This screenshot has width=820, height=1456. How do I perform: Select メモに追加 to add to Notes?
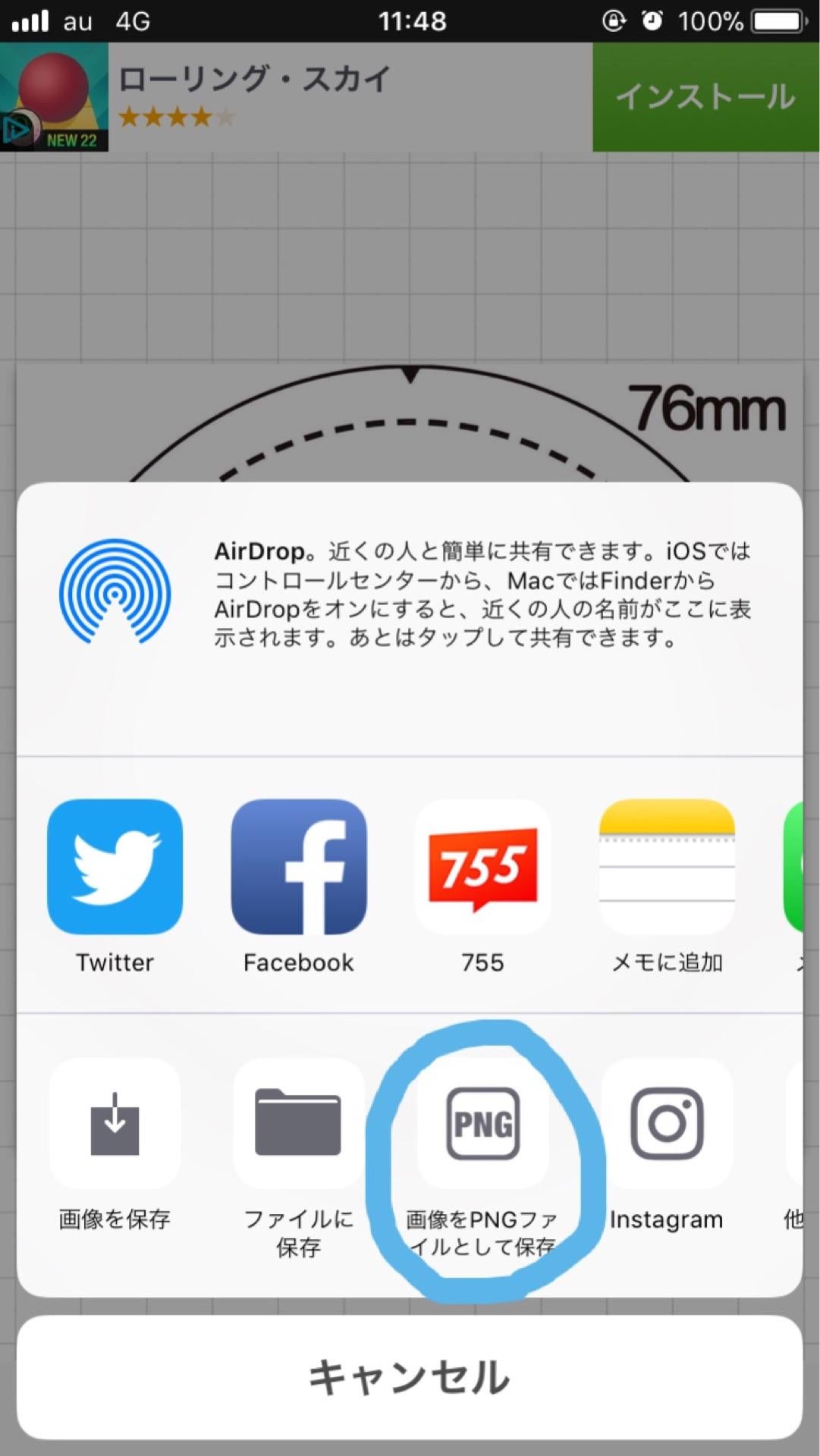click(x=666, y=867)
